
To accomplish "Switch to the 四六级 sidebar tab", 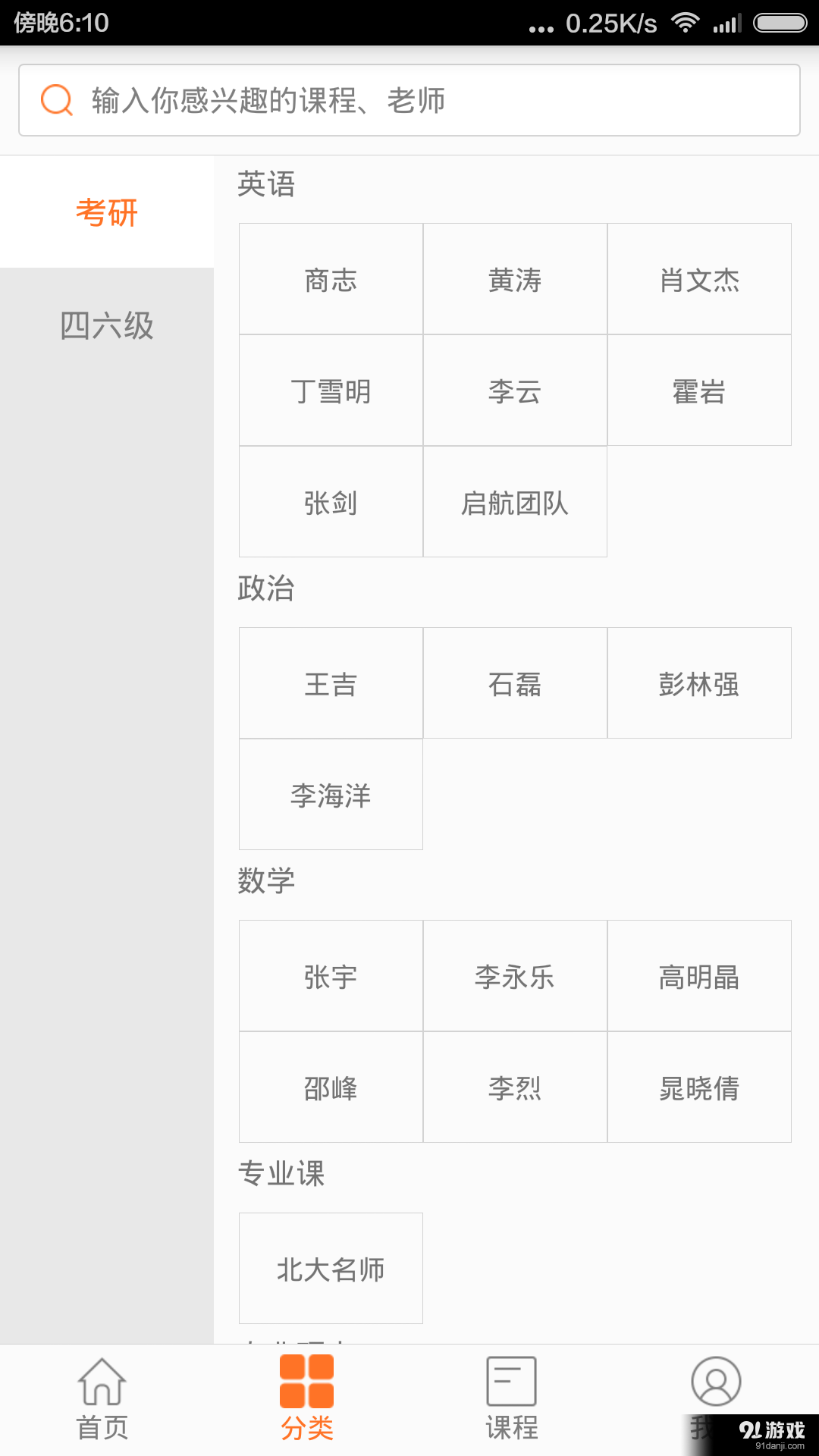I will click(106, 327).
